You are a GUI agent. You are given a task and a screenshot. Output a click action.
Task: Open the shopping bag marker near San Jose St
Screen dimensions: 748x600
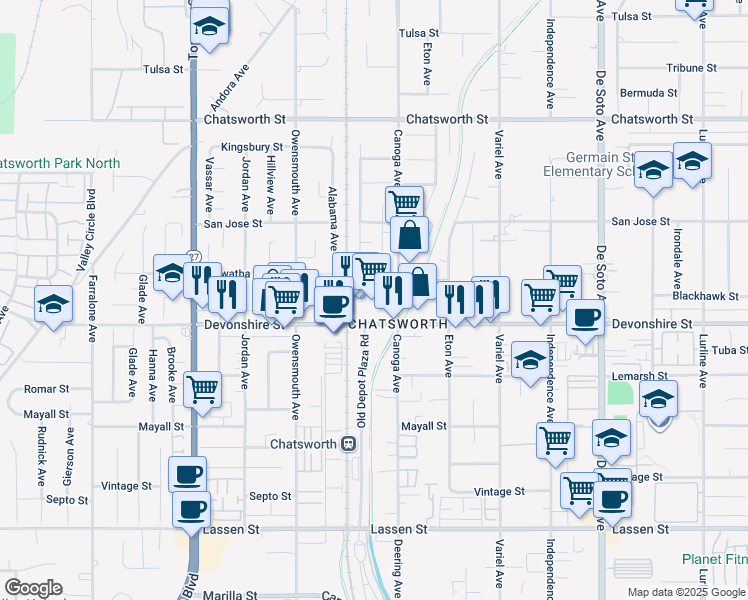tap(410, 236)
